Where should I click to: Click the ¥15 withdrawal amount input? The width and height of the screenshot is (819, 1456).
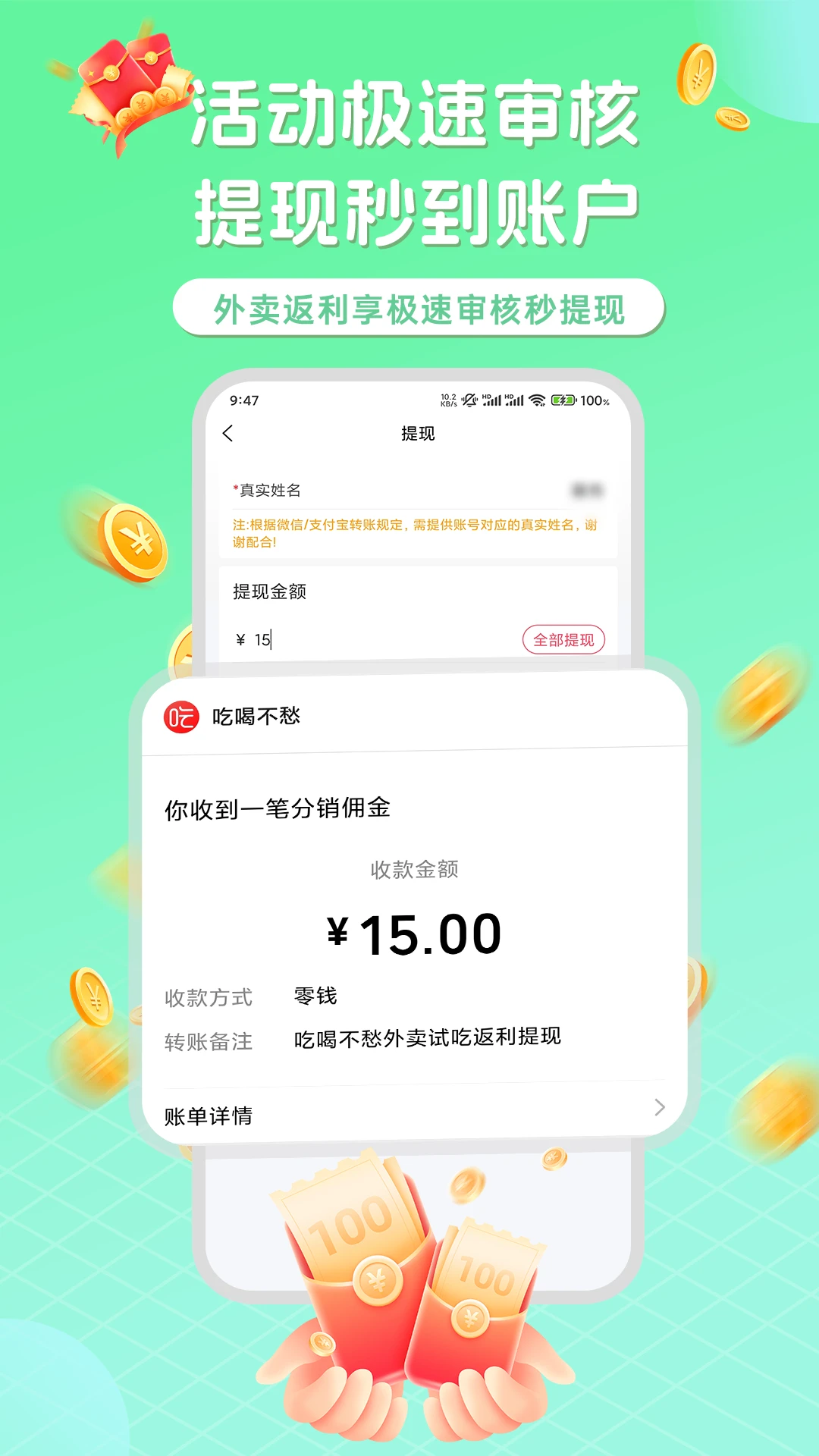click(x=258, y=641)
